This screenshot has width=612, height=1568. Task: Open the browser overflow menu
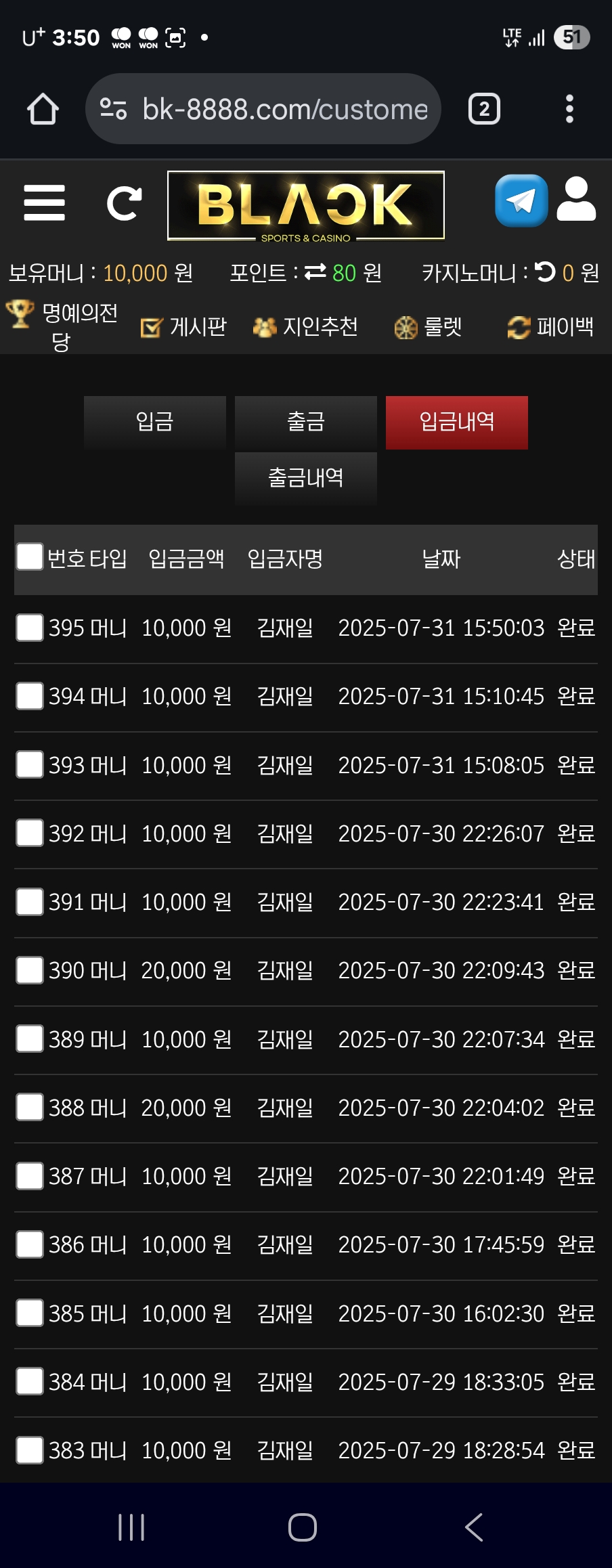point(569,109)
